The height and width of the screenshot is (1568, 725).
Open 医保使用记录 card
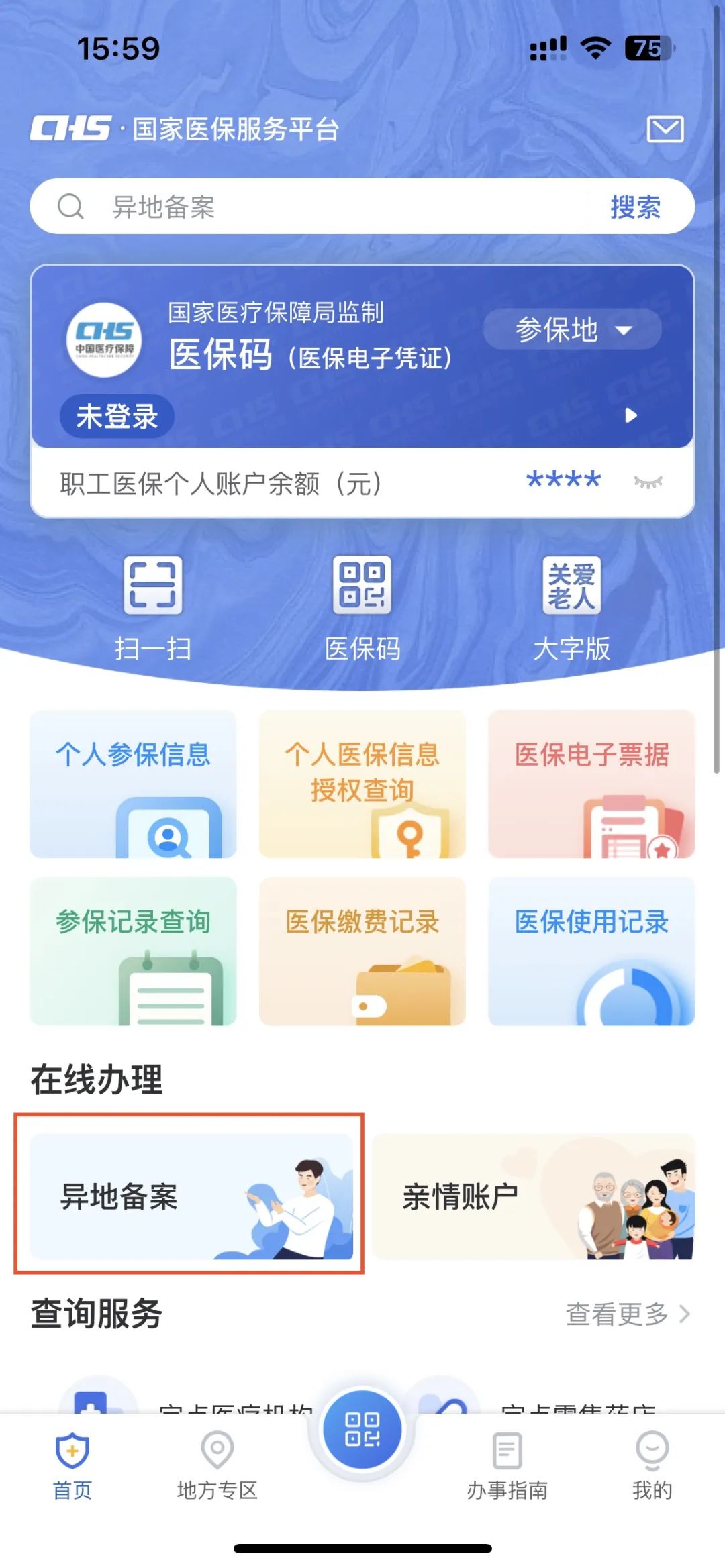point(591,951)
